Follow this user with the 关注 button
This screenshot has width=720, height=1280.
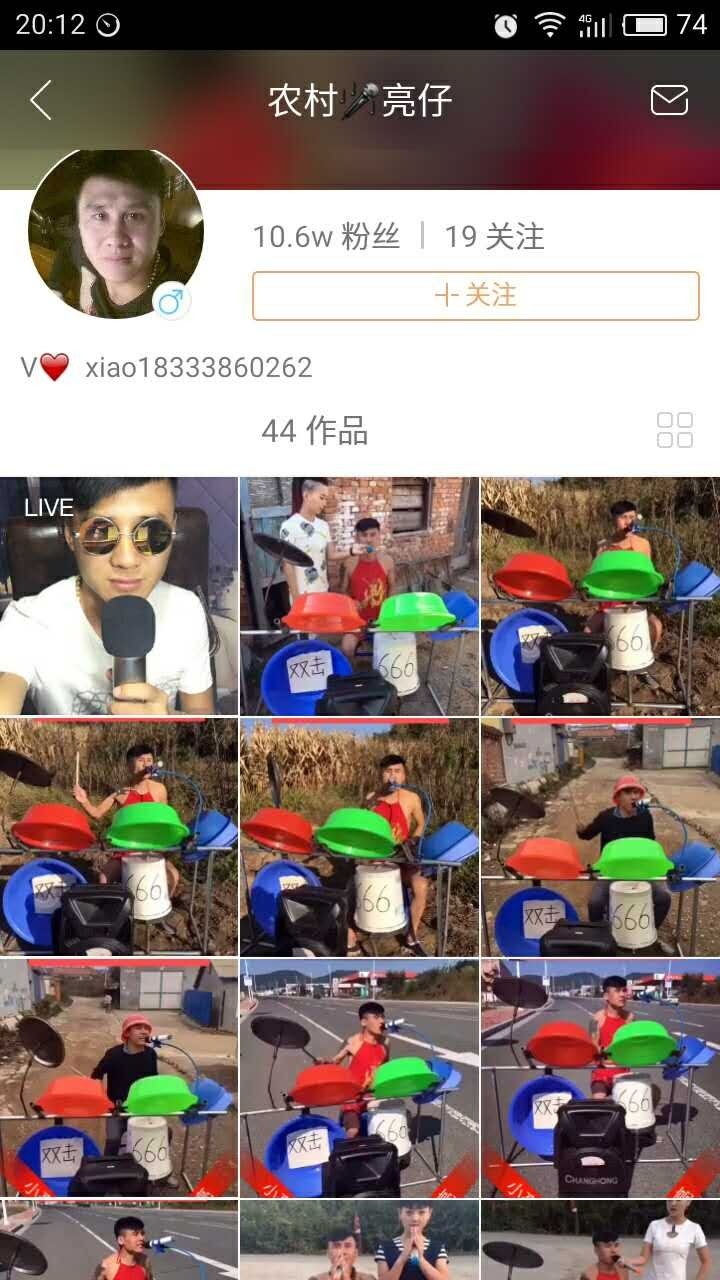point(475,296)
